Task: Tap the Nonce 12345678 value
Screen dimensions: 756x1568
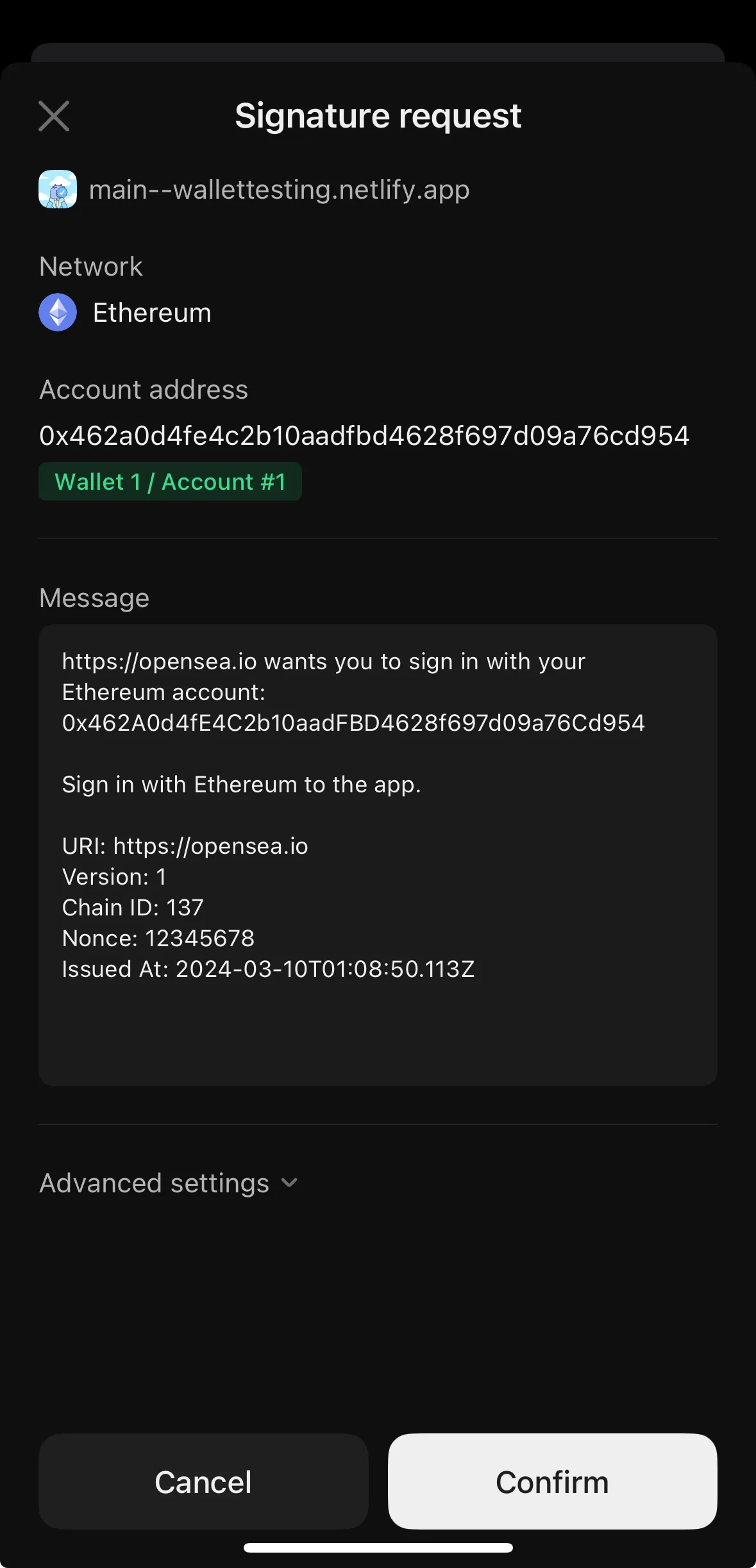Action: 158,938
